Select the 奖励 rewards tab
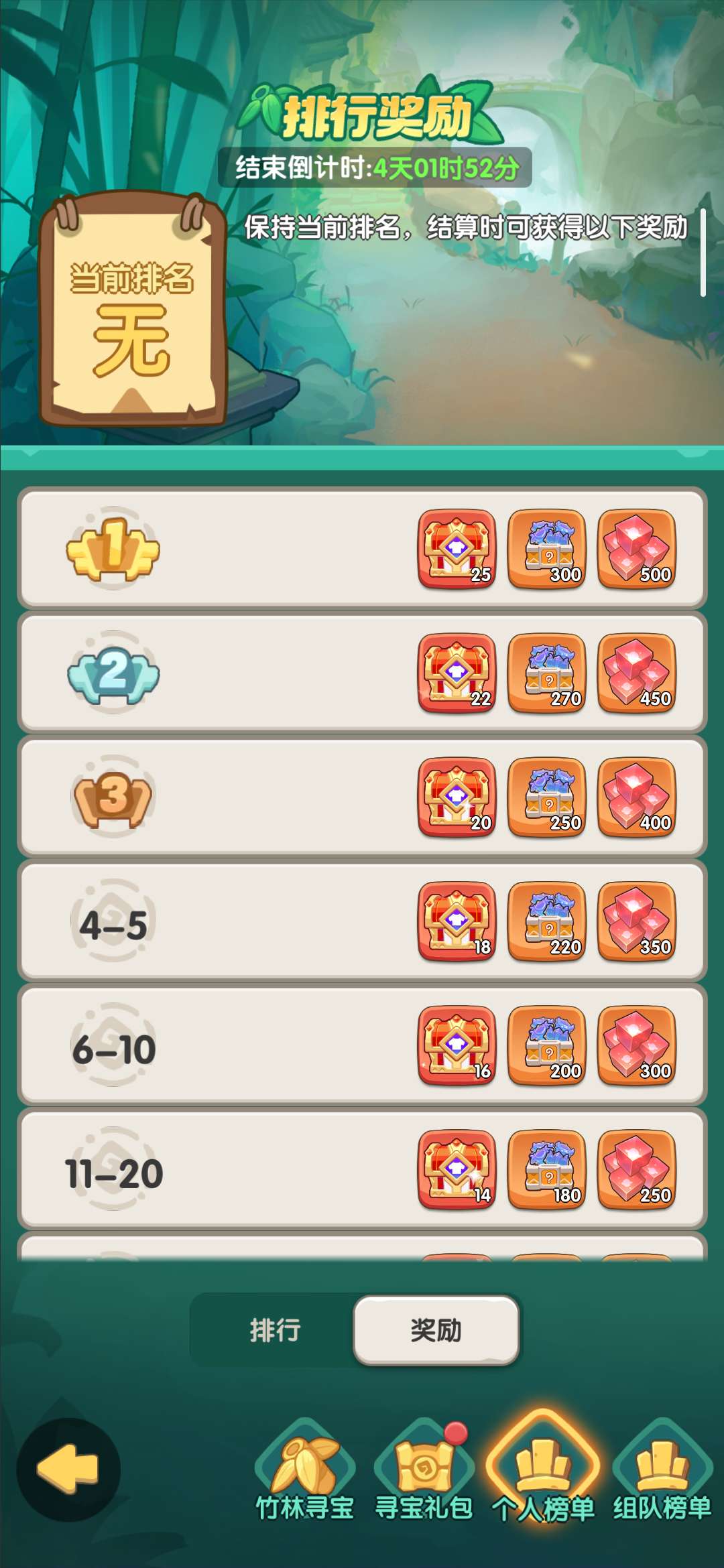 coord(436,1329)
